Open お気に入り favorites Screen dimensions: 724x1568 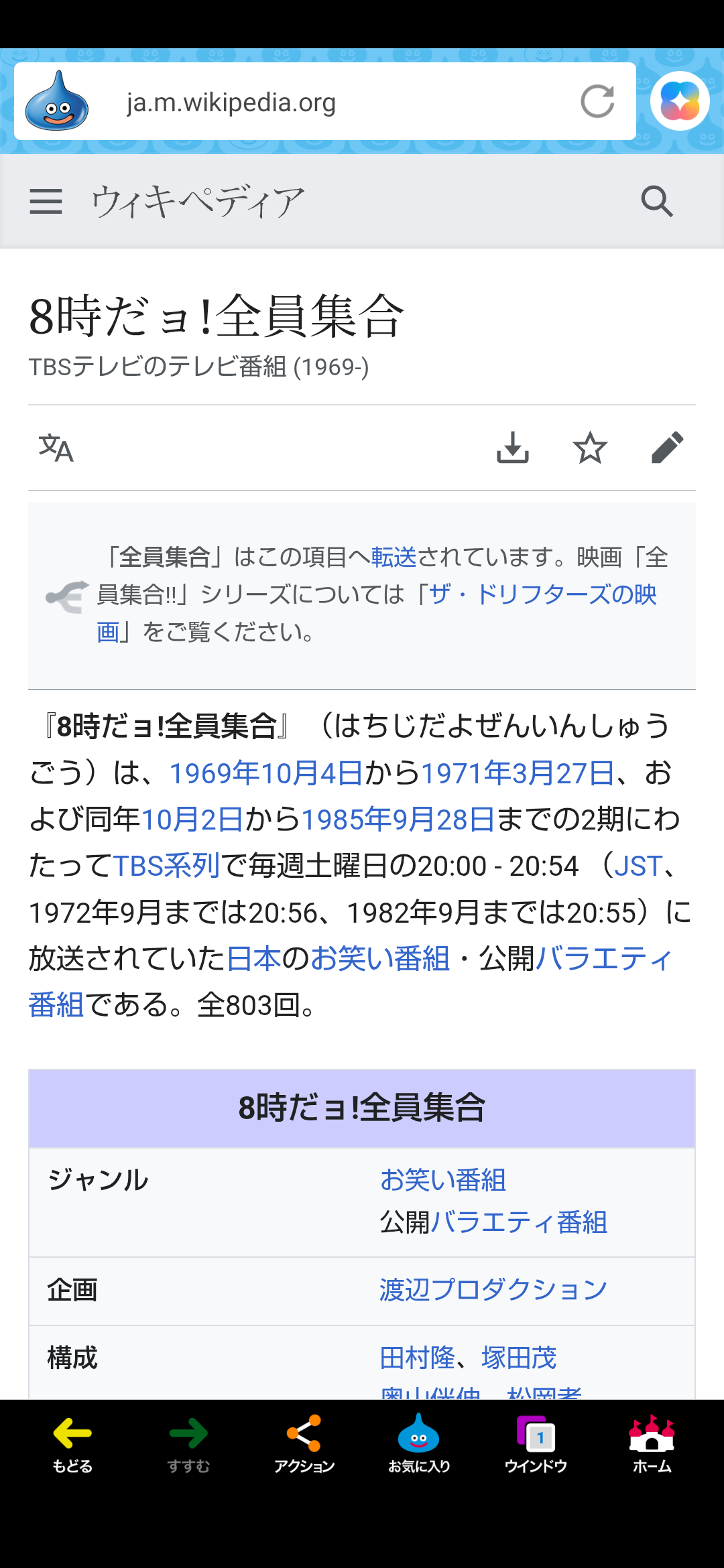tap(419, 1444)
